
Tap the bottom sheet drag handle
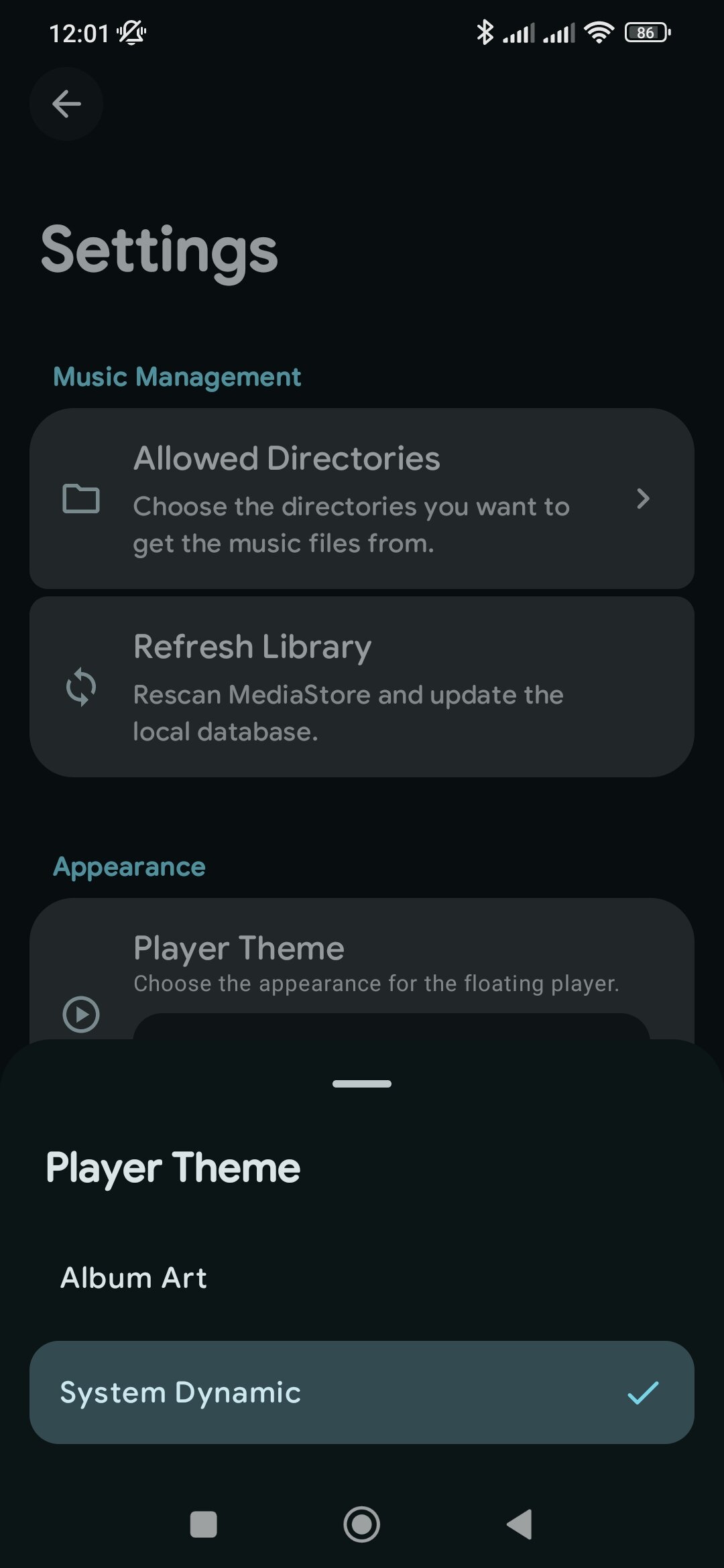362,1084
